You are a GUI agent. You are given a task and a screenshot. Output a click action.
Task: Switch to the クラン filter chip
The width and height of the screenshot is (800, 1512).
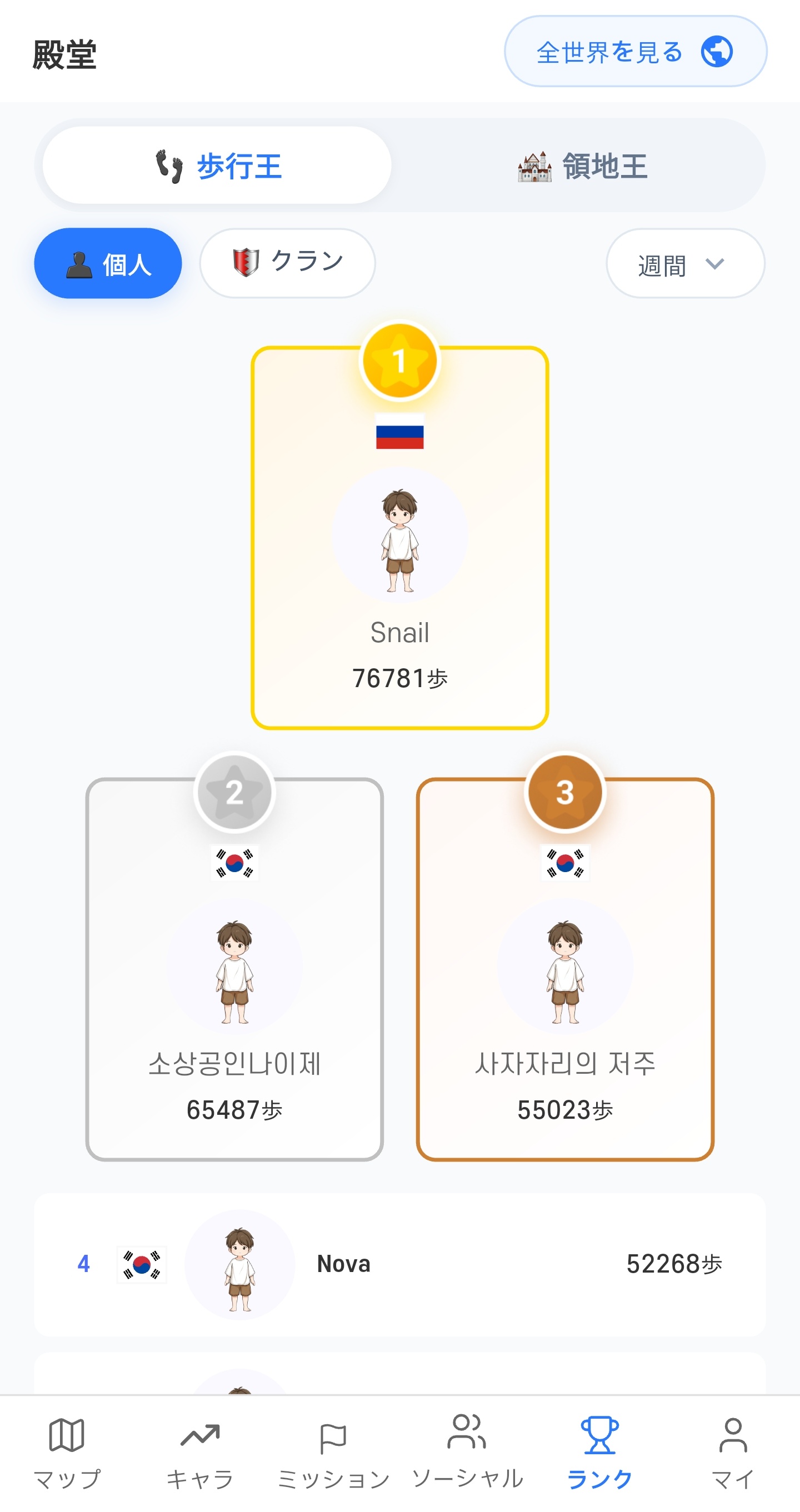(288, 263)
